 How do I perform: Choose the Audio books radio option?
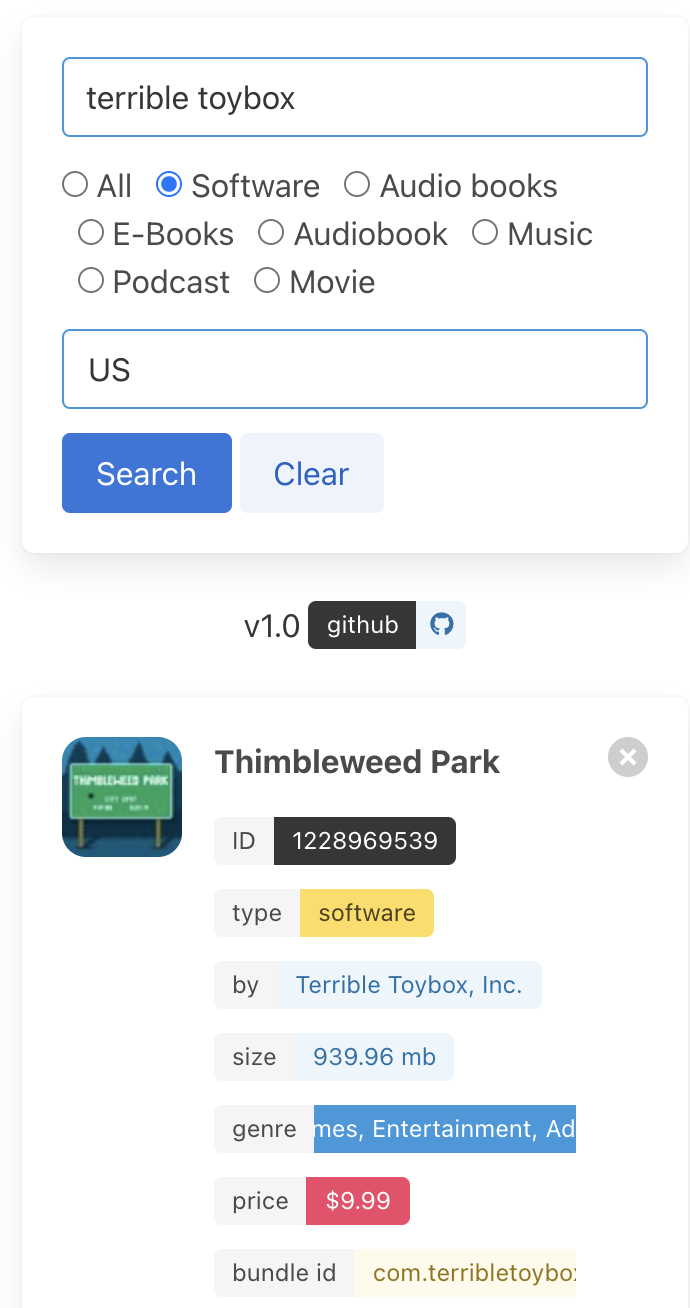[357, 184]
